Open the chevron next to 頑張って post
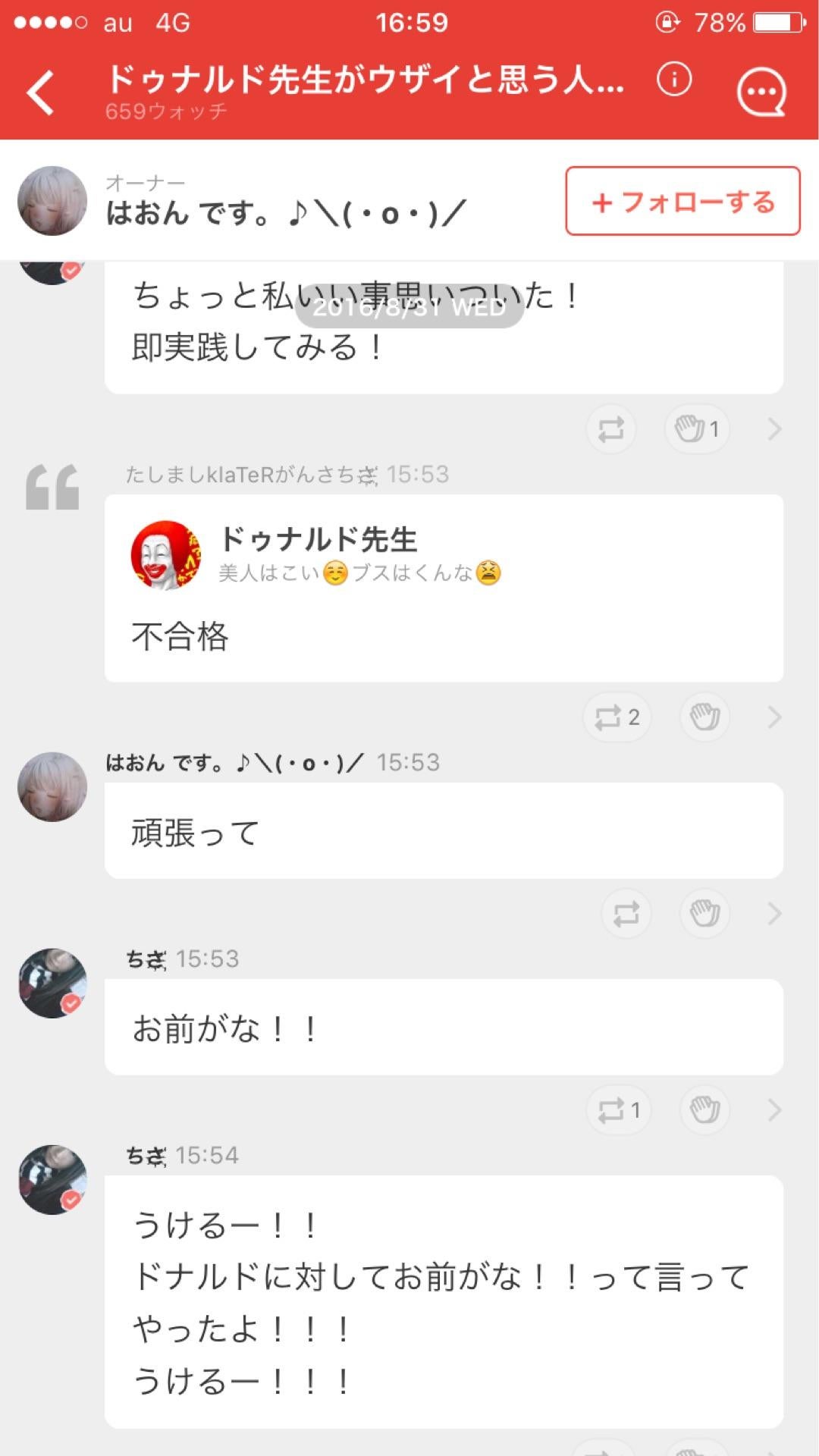 [775, 914]
